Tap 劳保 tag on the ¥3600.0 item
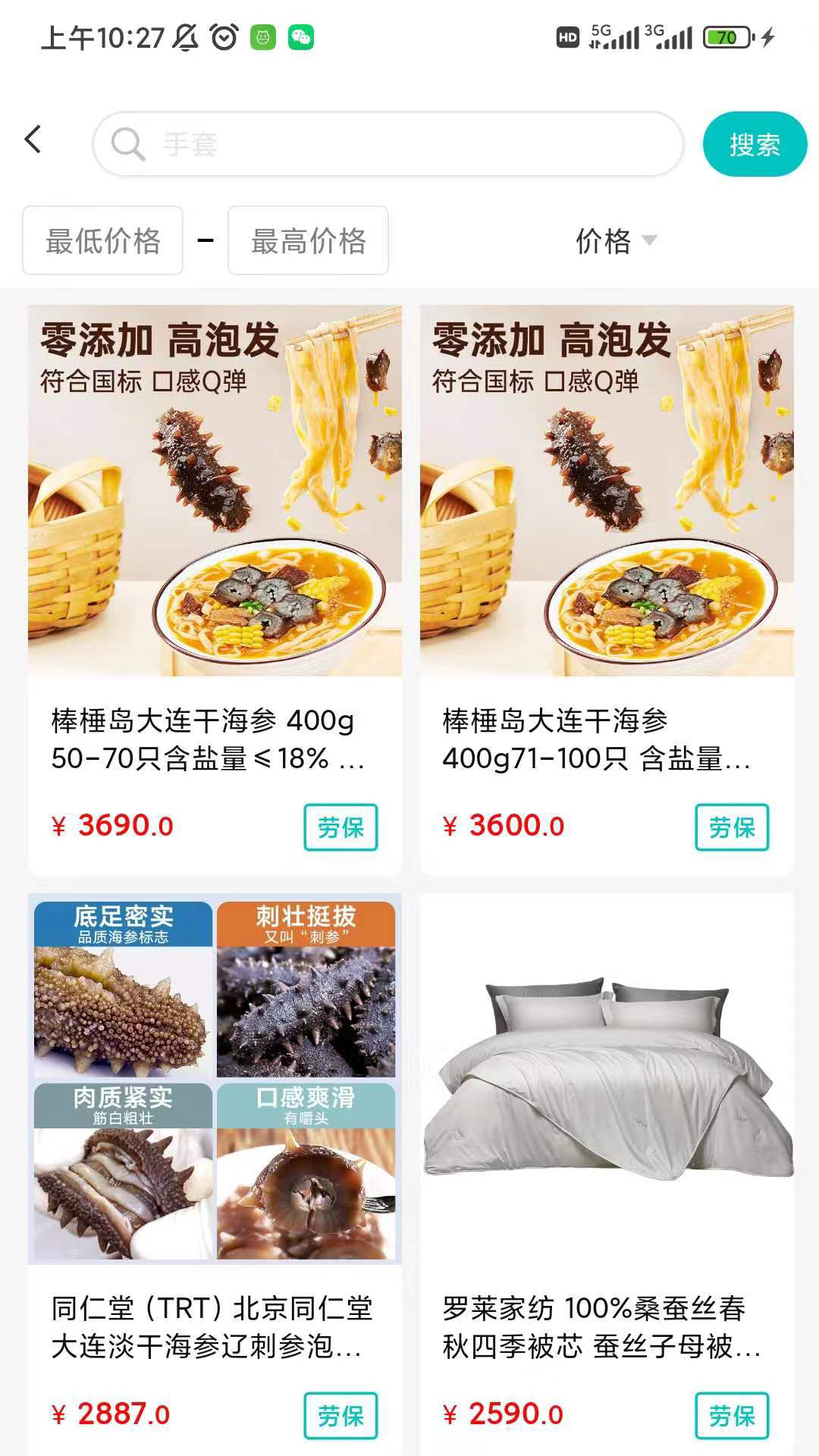 pyautogui.click(x=732, y=827)
